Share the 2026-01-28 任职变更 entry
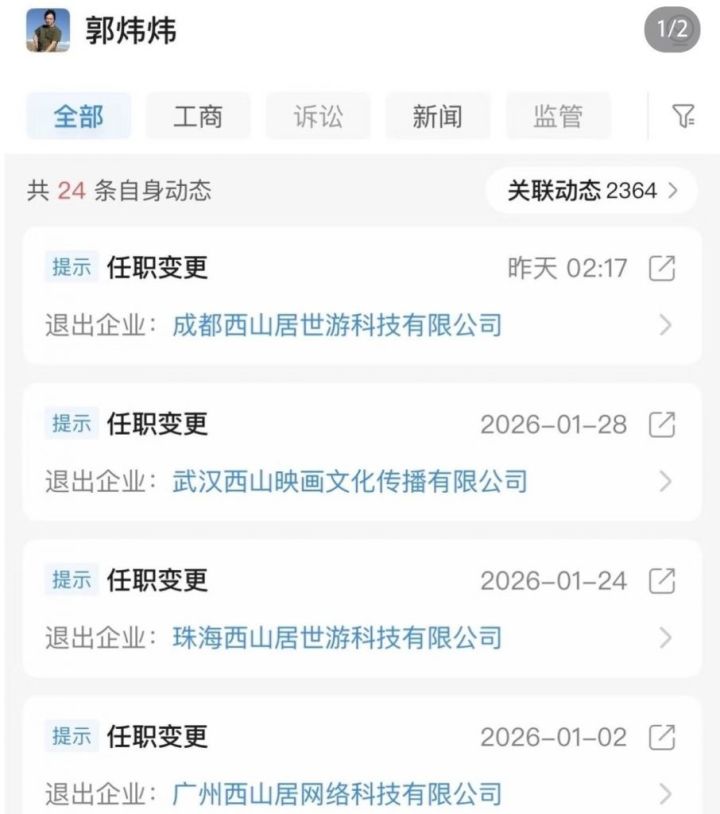 click(x=662, y=424)
